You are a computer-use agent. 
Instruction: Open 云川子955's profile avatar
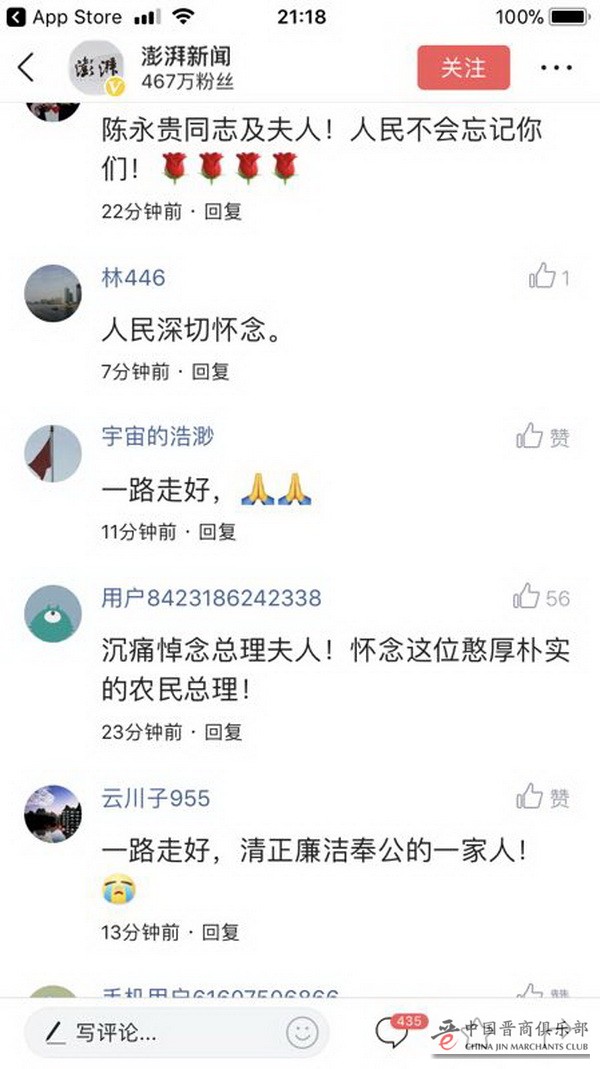52,813
